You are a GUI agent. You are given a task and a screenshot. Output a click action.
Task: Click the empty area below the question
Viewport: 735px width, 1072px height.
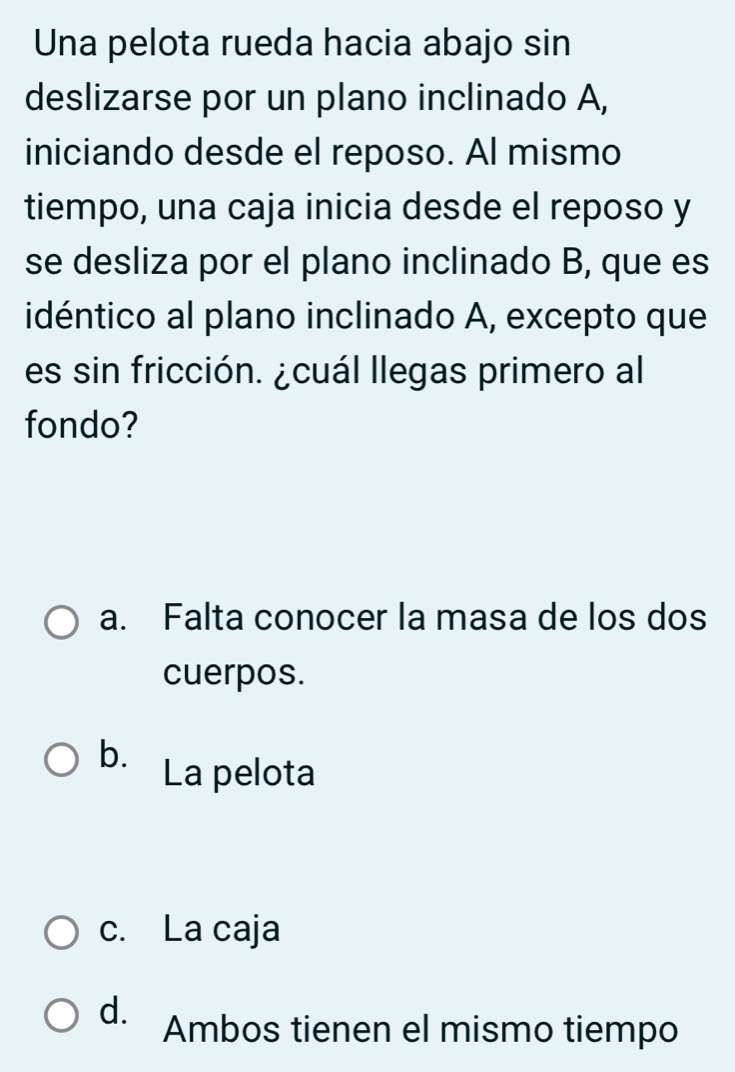(x=366, y=510)
